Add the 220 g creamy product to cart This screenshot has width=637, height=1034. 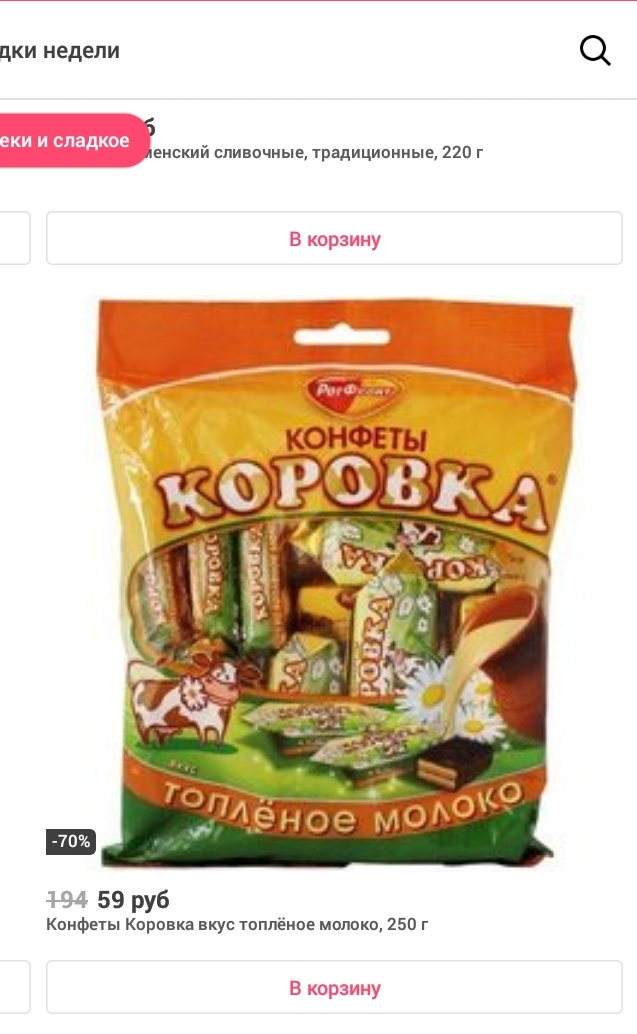tap(334, 238)
